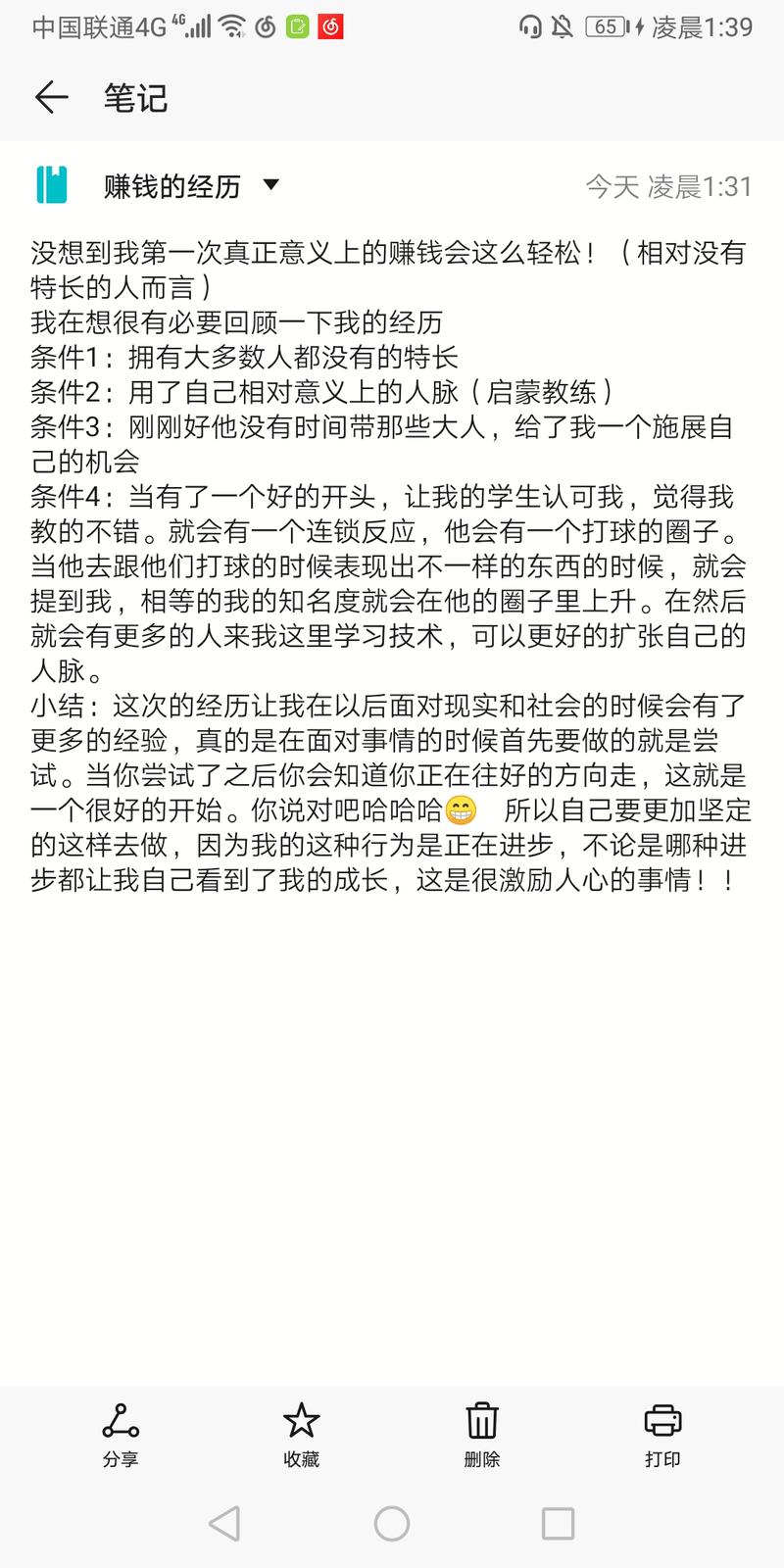The image size is (784, 1568).
Task: Tap the navigation back triangle at bottom
Action: (226, 1524)
